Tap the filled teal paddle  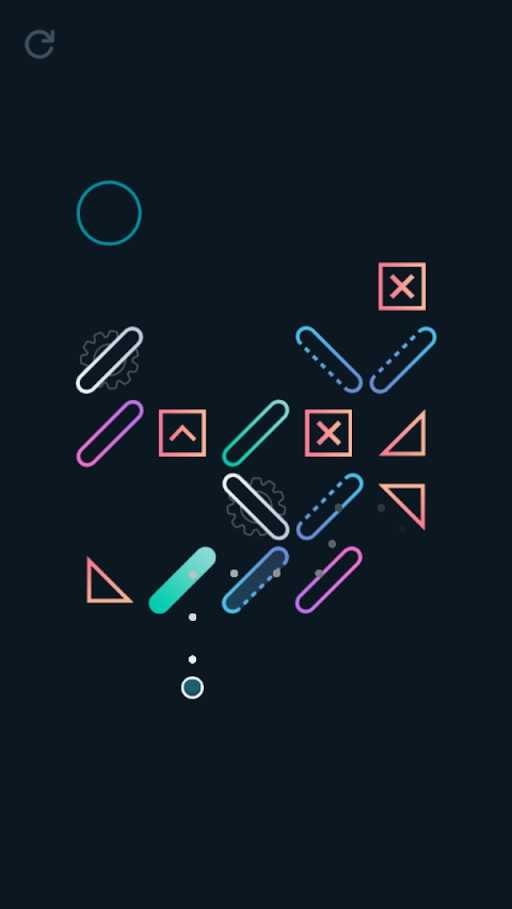[x=182, y=580]
